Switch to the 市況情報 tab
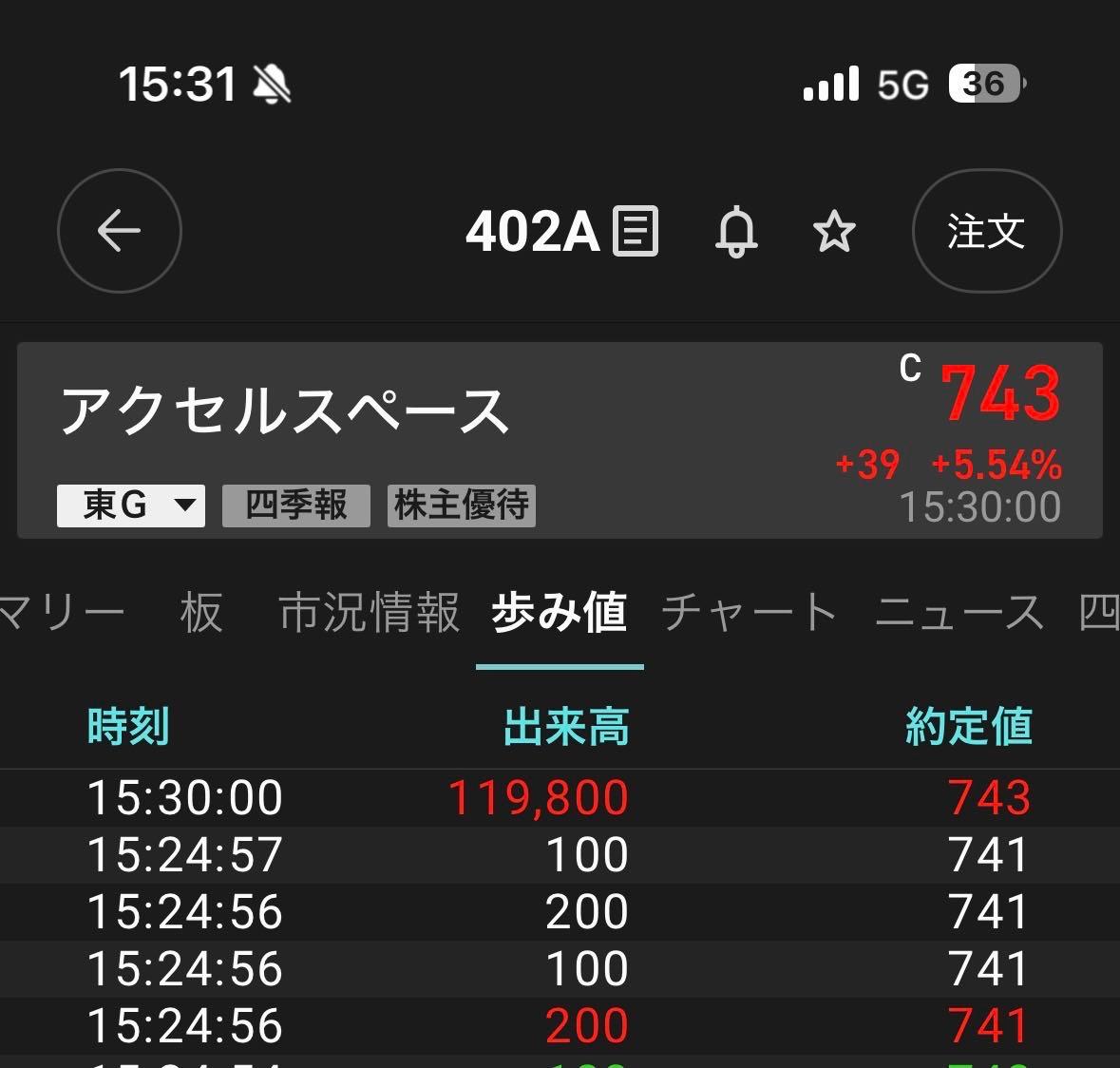The width and height of the screenshot is (1120, 1068). point(369,613)
